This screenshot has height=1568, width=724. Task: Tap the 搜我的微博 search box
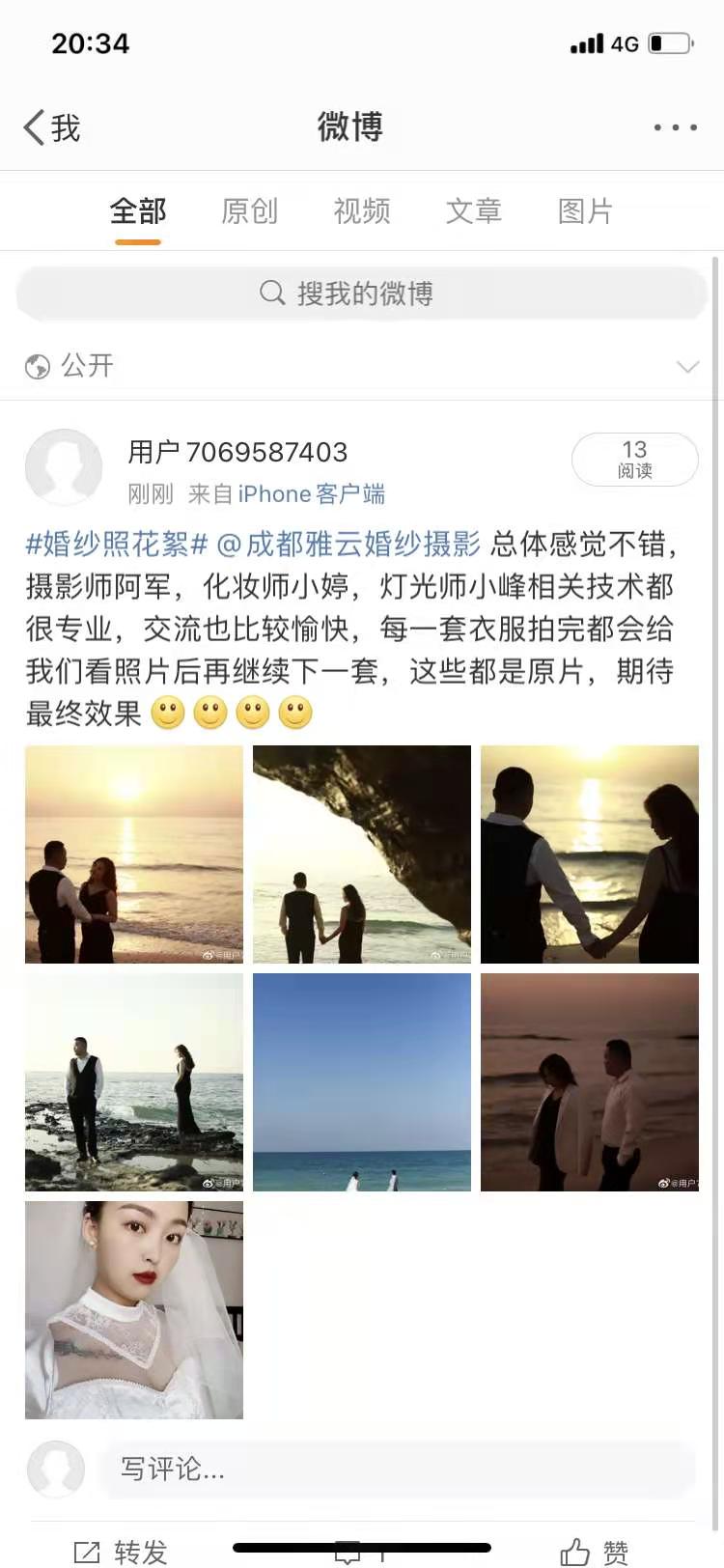pyautogui.click(x=362, y=294)
